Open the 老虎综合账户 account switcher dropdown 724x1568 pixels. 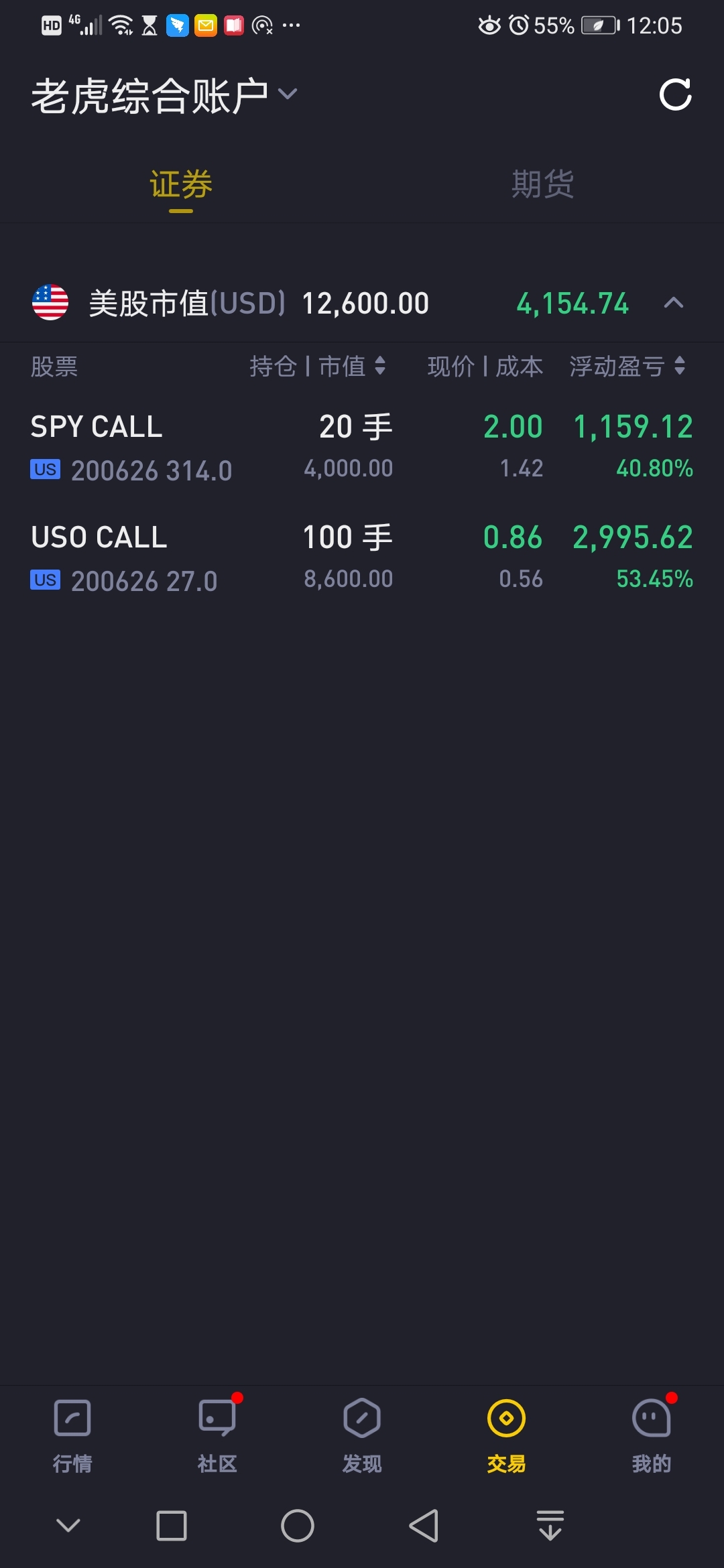pyautogui.click(x=164, y=95)
